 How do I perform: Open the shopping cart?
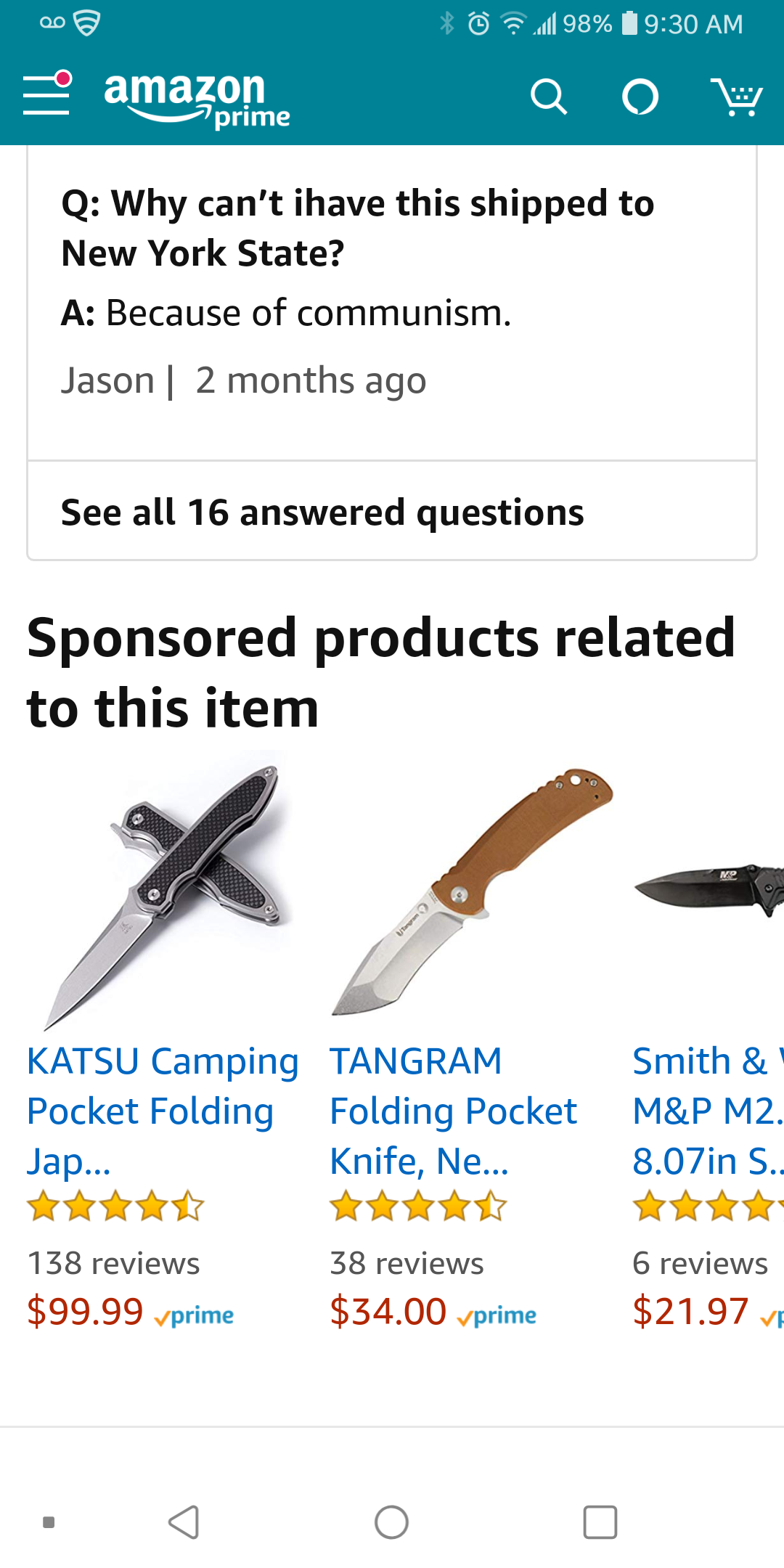[x=736, y=97]
